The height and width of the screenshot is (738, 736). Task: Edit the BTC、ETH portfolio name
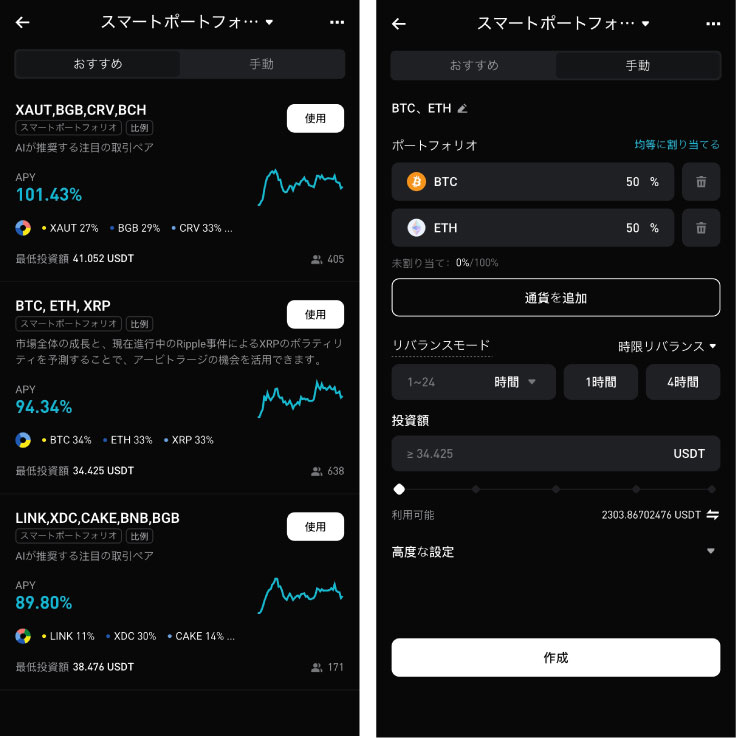462,109
